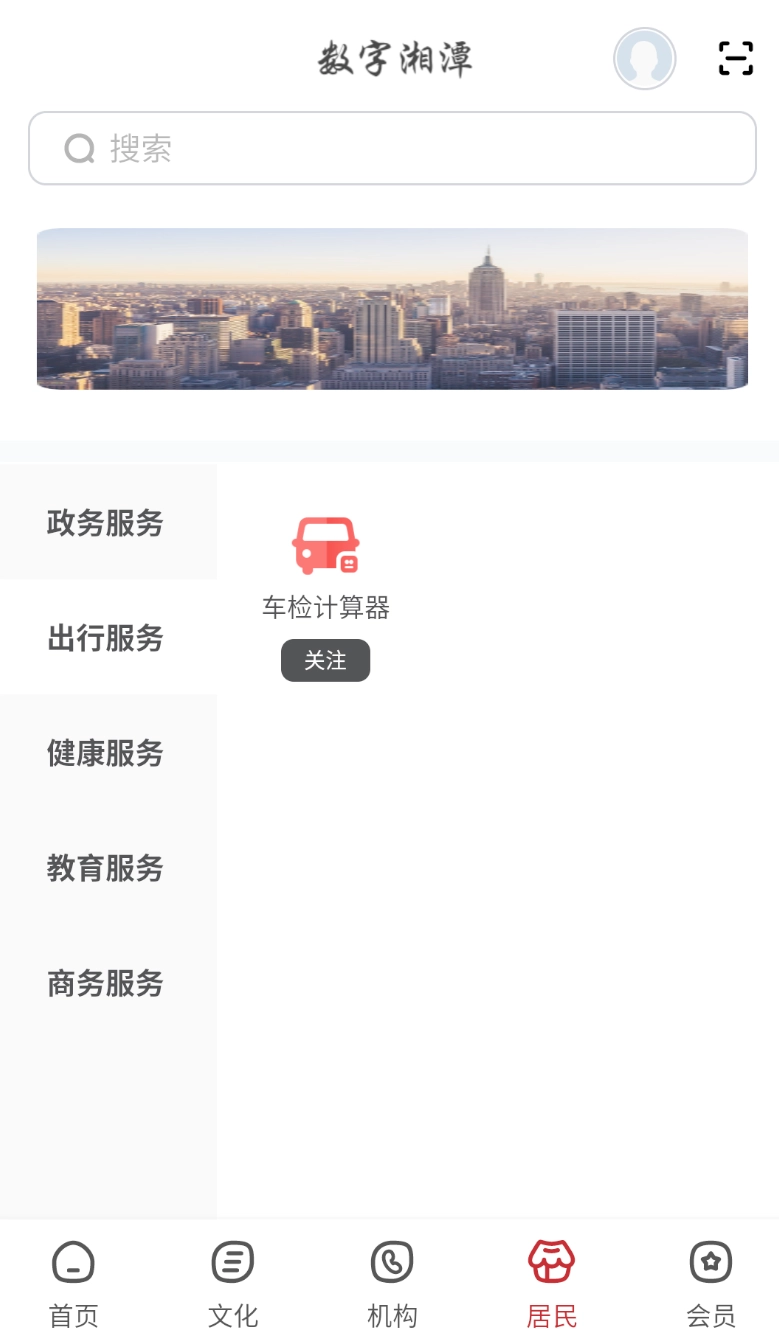The image size is (779, 1333).
Task: Open the 文化 culture section icon
Action: pyautogui.click(x=231, y=1261)
